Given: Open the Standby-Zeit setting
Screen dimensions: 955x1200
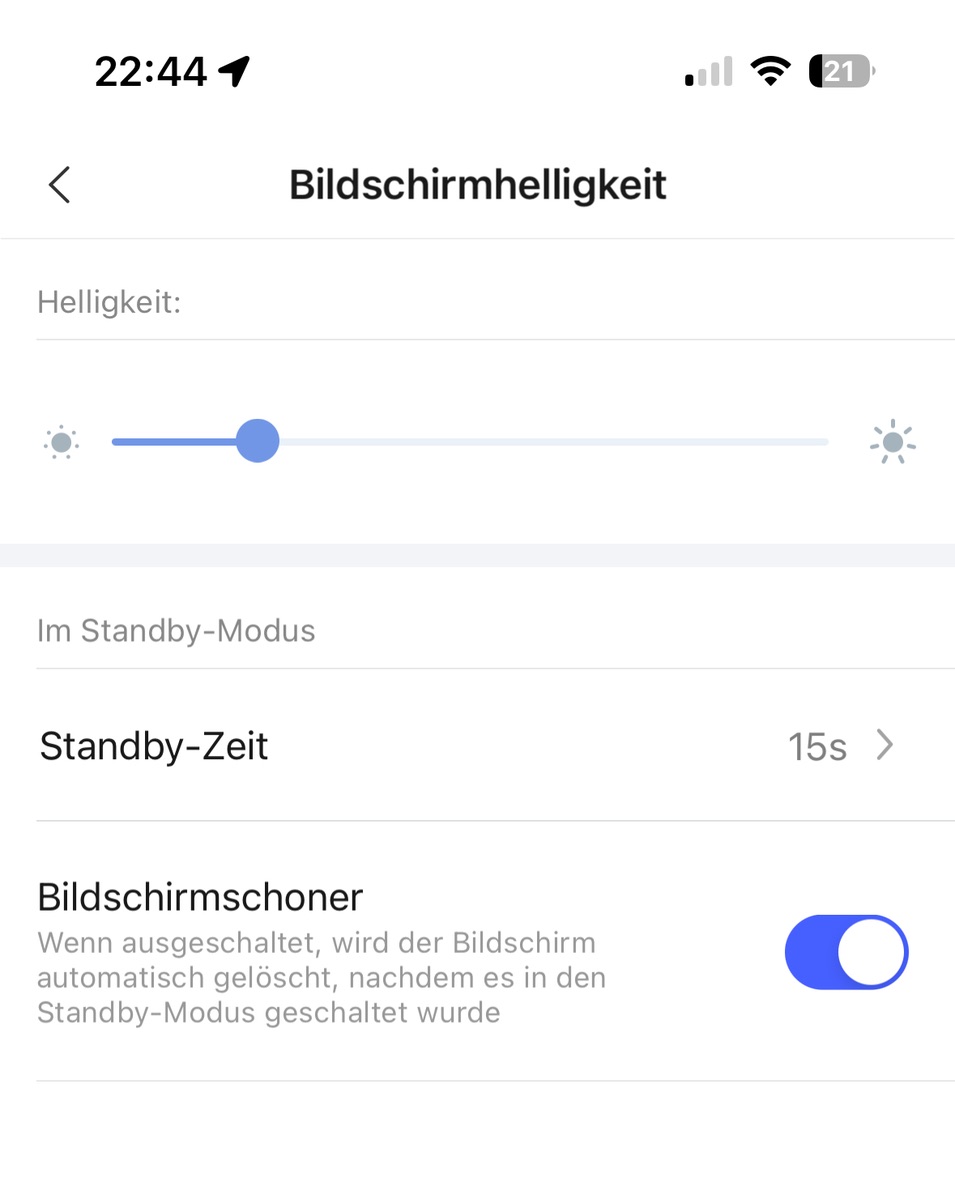Looking at the screenshot, I should [477, 746].
